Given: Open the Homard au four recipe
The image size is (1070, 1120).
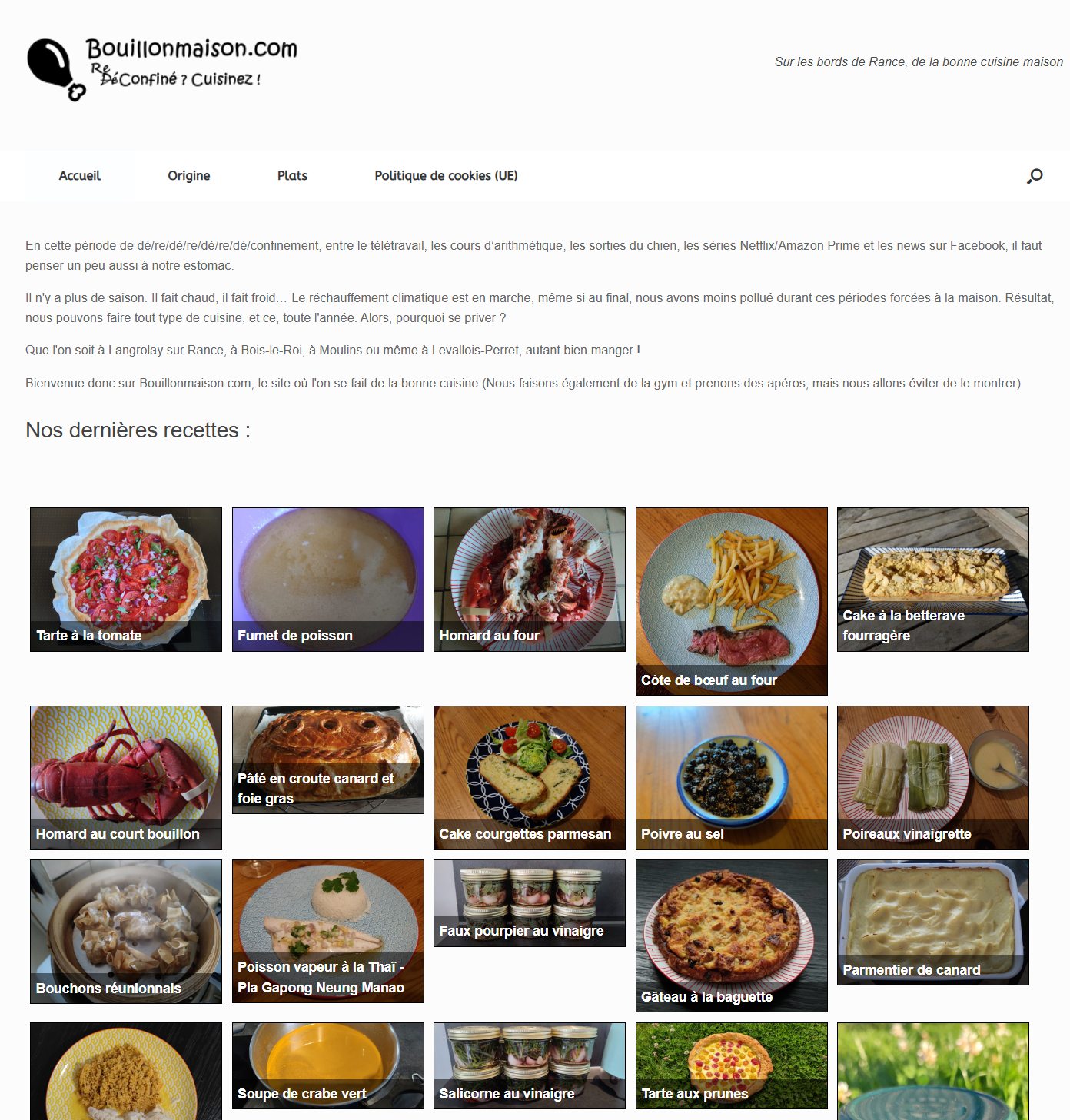Looking at the screenshot, I should [529, 579].
